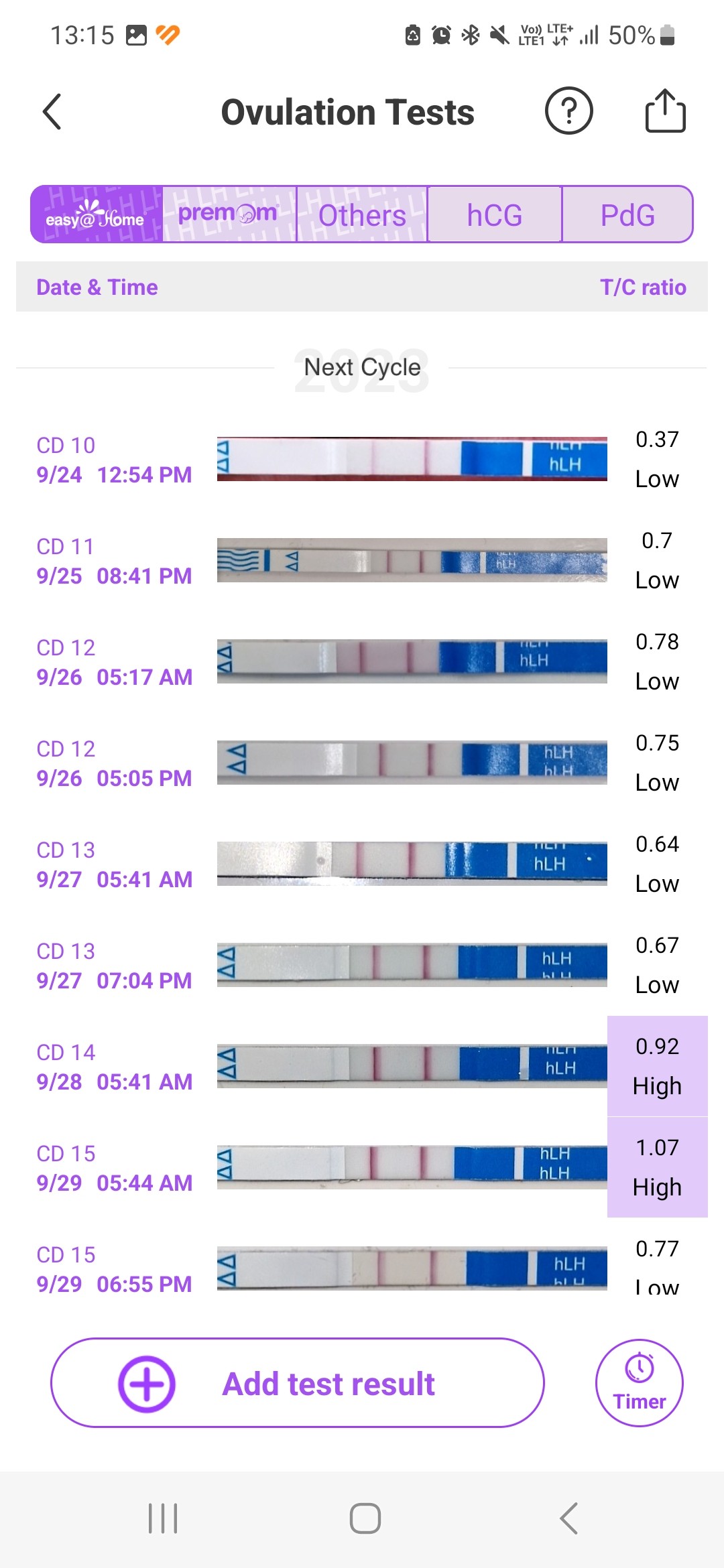
Task: Switch to the PdG tab
Action: 627,214
